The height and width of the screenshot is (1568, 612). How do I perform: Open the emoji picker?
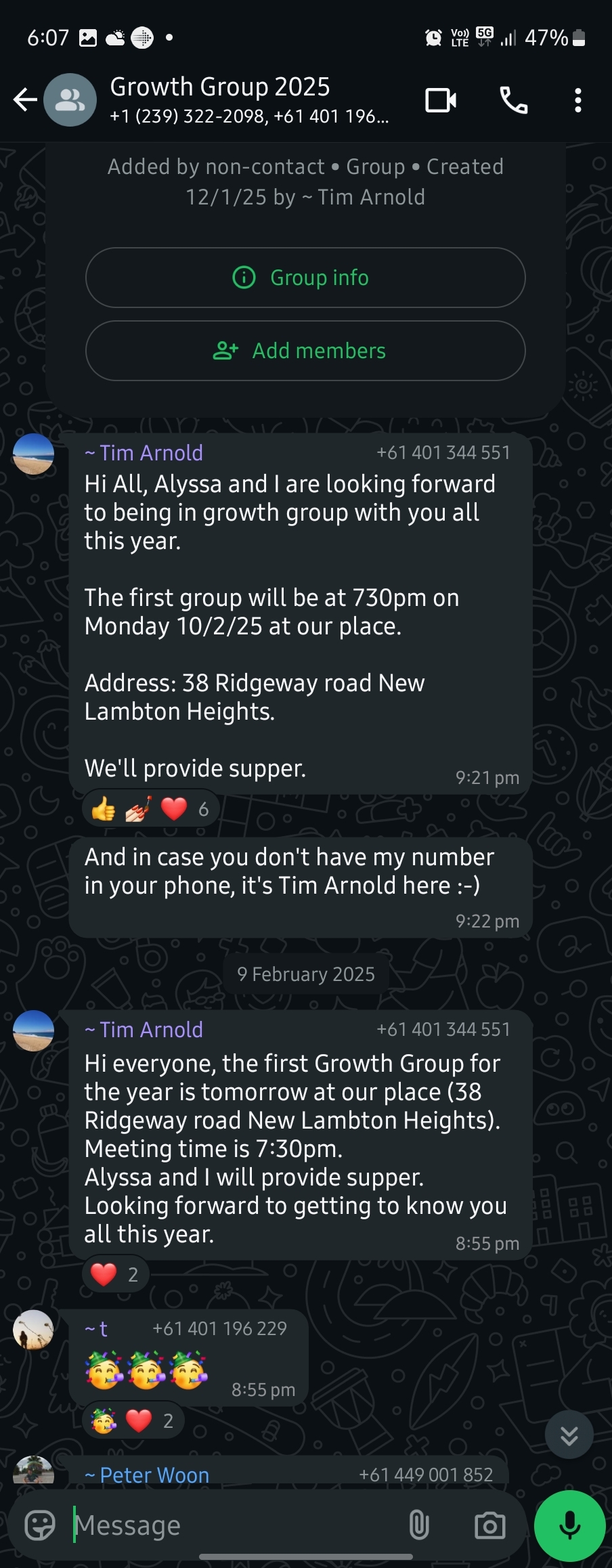[x=40, y=1526]
